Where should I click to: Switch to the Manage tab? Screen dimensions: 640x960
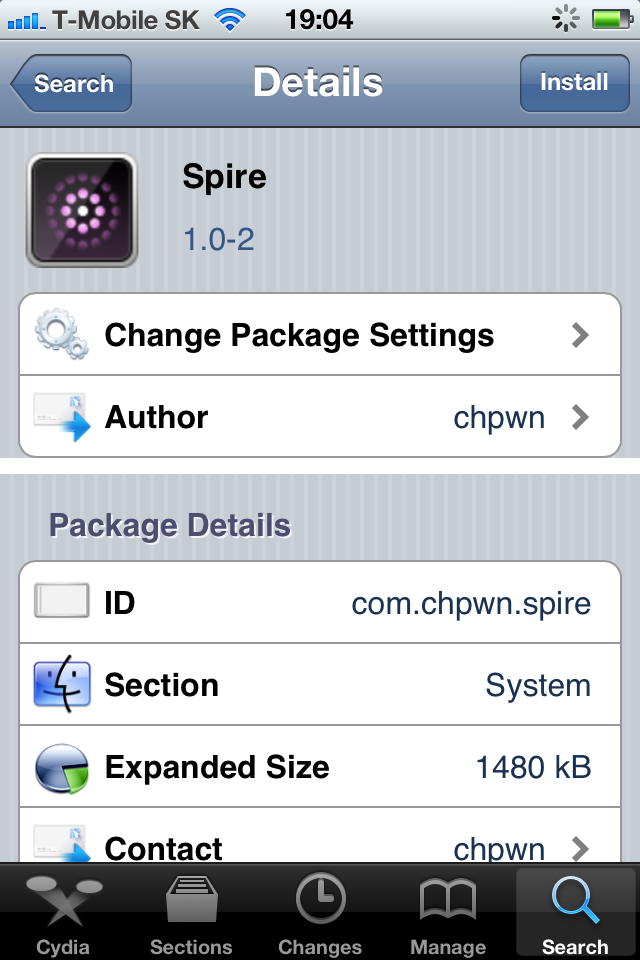(448, 914)
